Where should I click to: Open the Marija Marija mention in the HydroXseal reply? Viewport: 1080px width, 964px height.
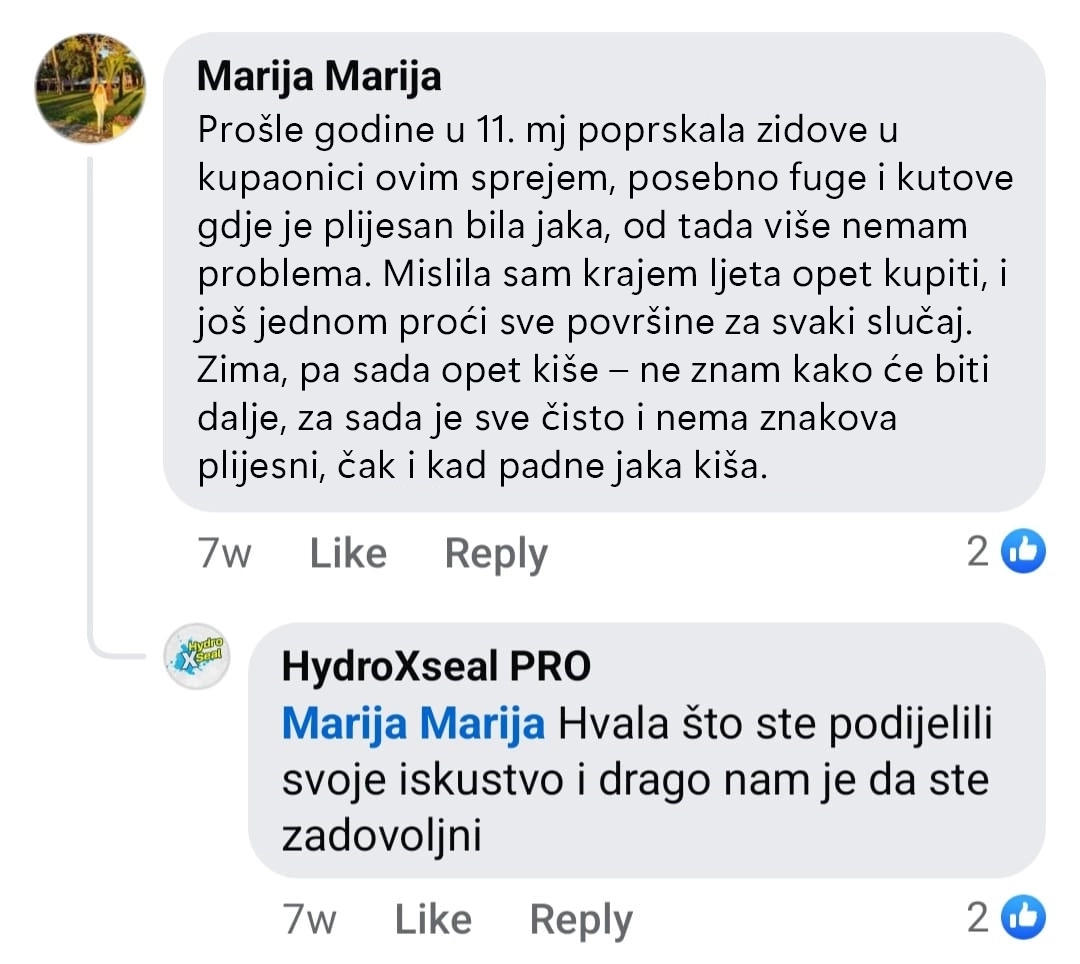tap(413, 725)
